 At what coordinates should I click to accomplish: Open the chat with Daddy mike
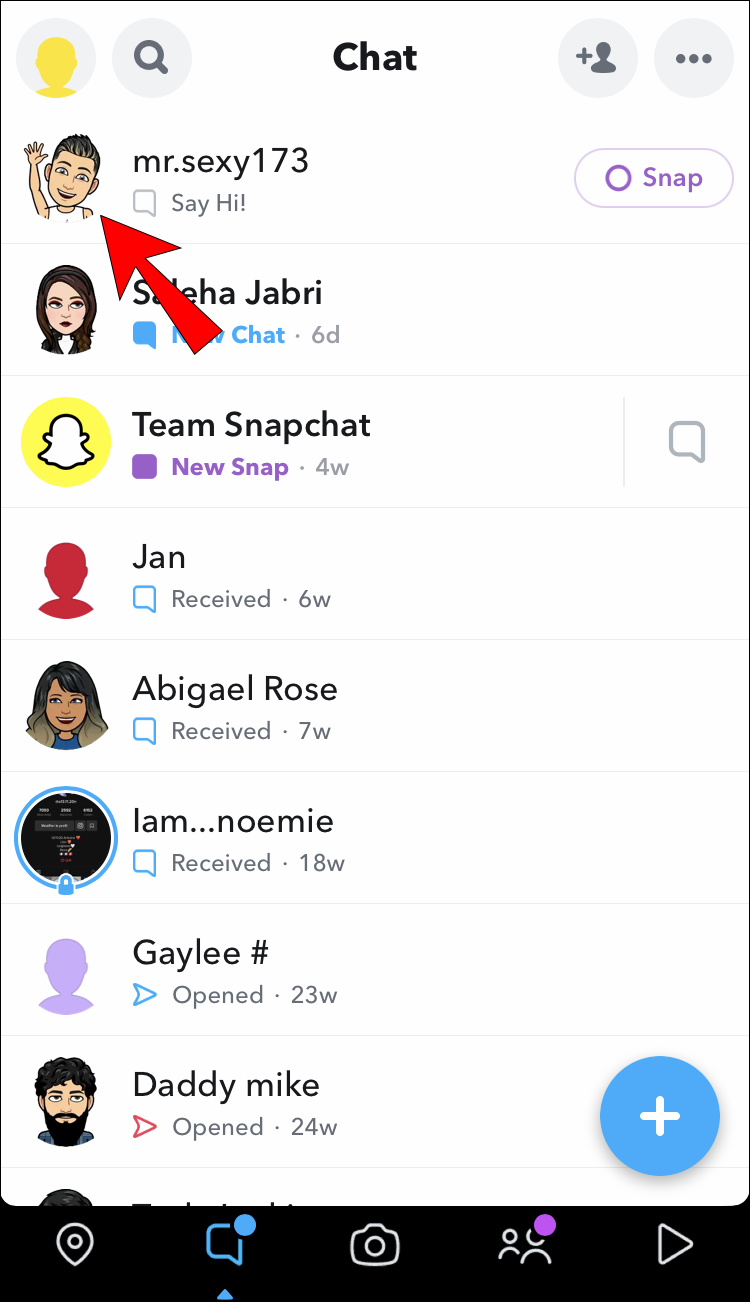(300, 1102)
